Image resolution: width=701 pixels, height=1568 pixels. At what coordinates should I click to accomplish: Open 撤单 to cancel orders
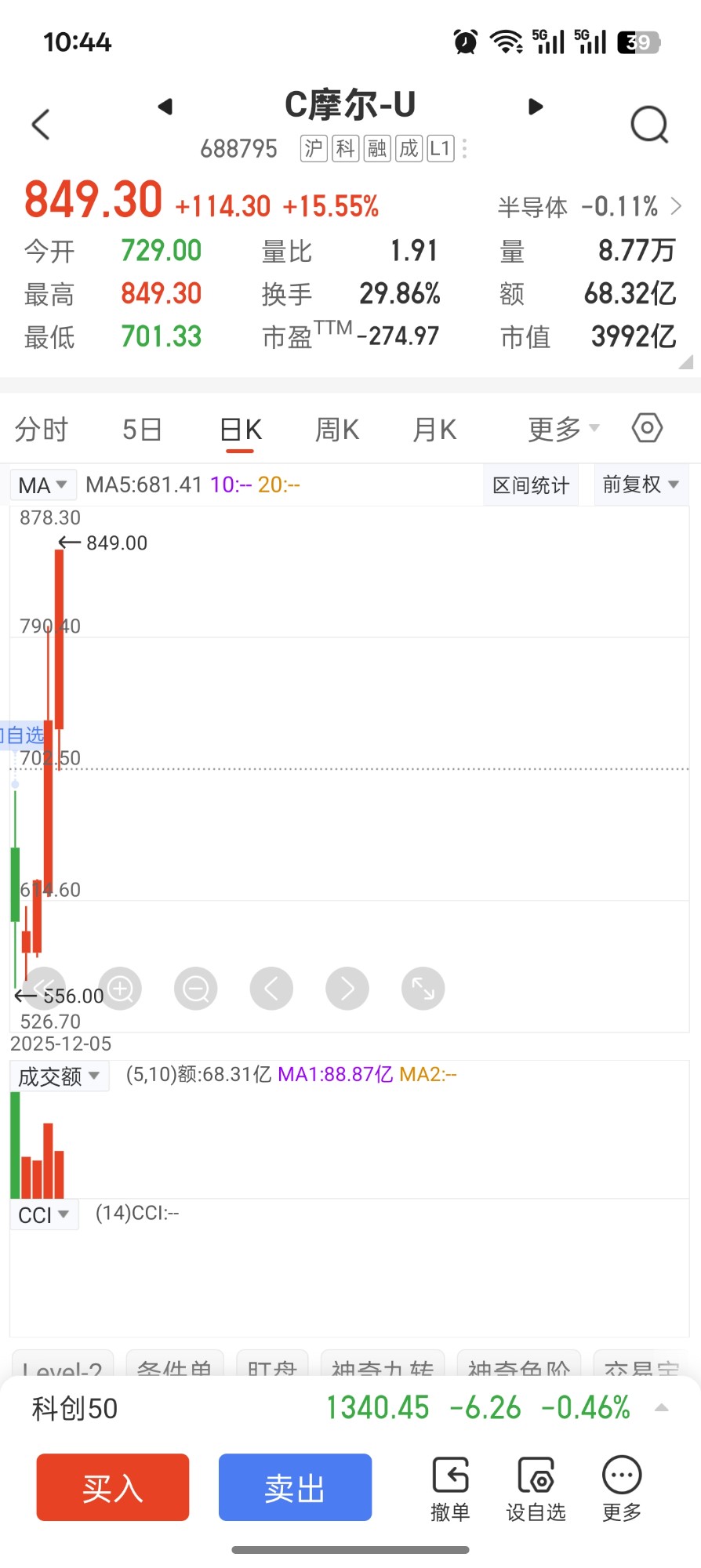pyautogui.click(x=450, y=1489)
